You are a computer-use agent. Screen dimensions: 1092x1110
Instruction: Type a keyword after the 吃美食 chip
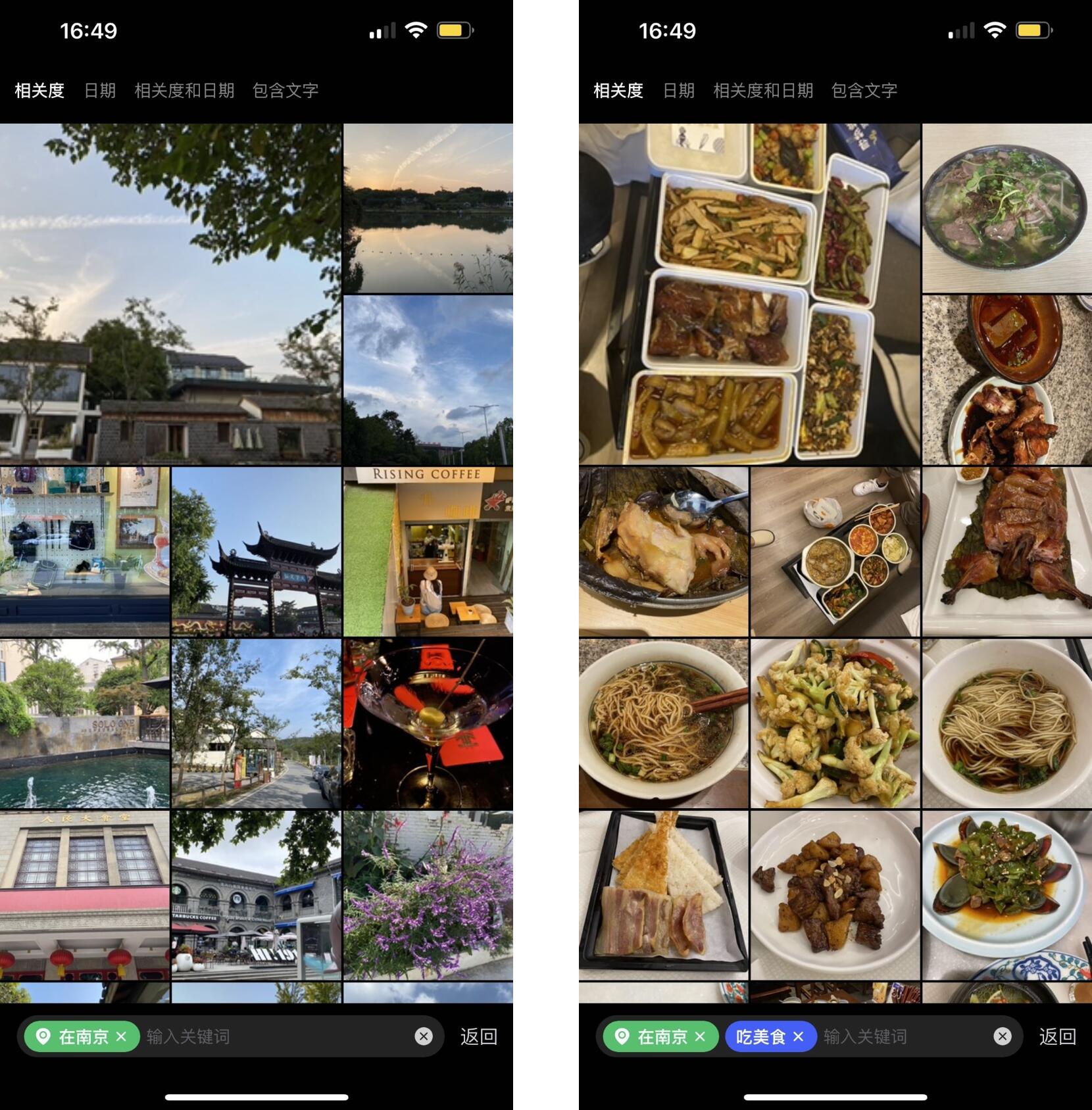tap(901, 1036)
